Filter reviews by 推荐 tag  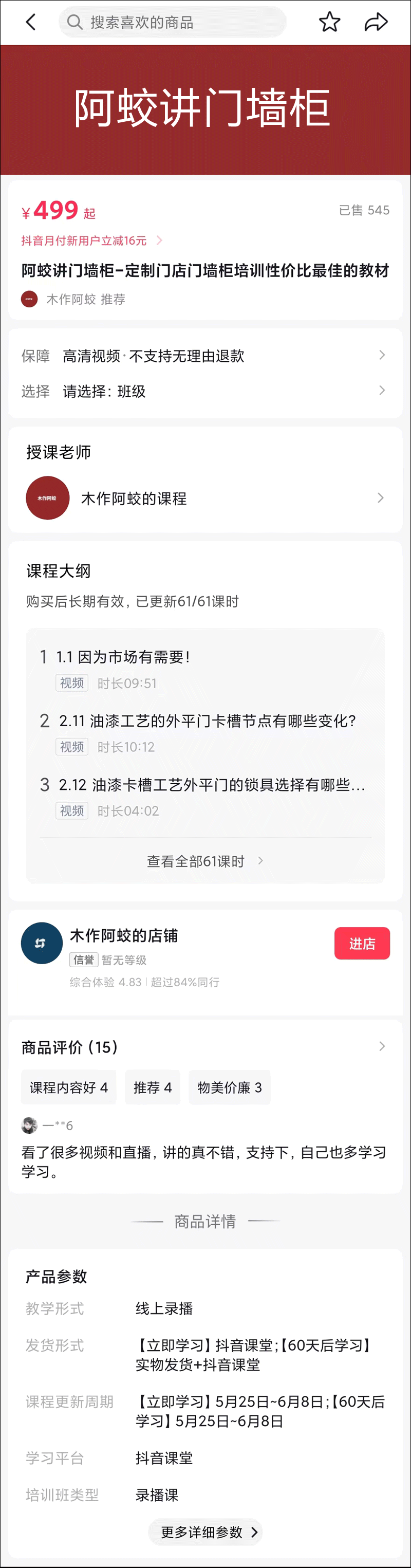pyautogui.click(x=152, y=1087)
